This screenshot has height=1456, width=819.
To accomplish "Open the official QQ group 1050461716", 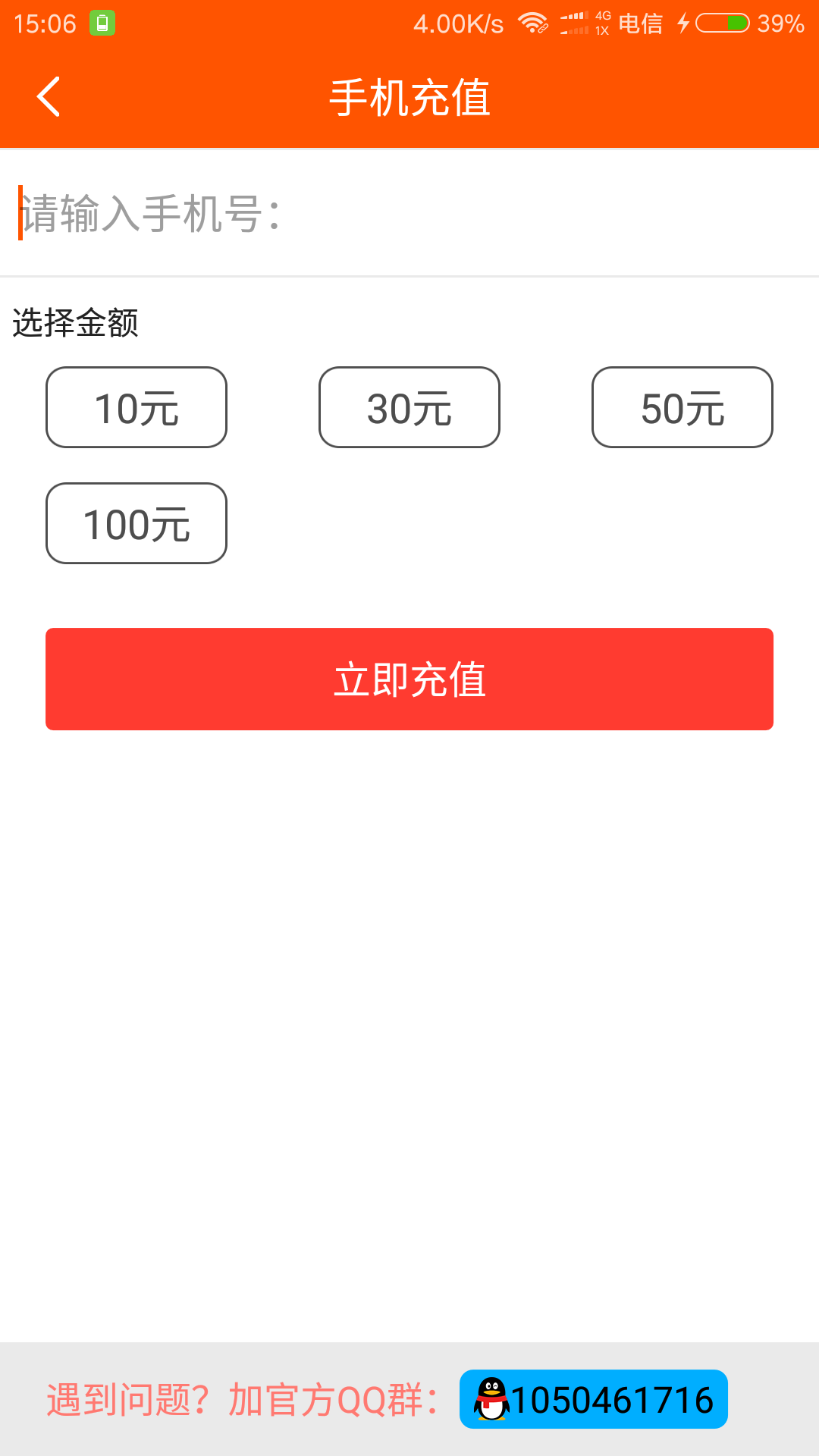I will click(594, 1399).
